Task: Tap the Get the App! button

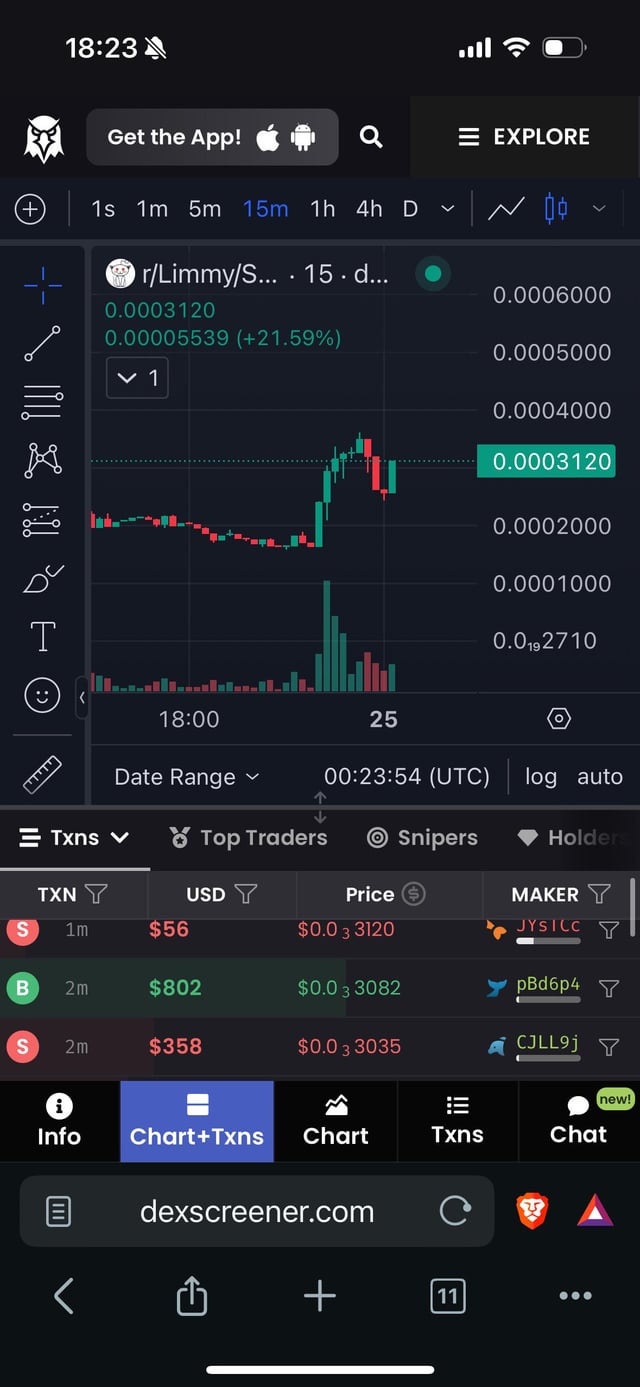Action: click(x=211, y=137)
